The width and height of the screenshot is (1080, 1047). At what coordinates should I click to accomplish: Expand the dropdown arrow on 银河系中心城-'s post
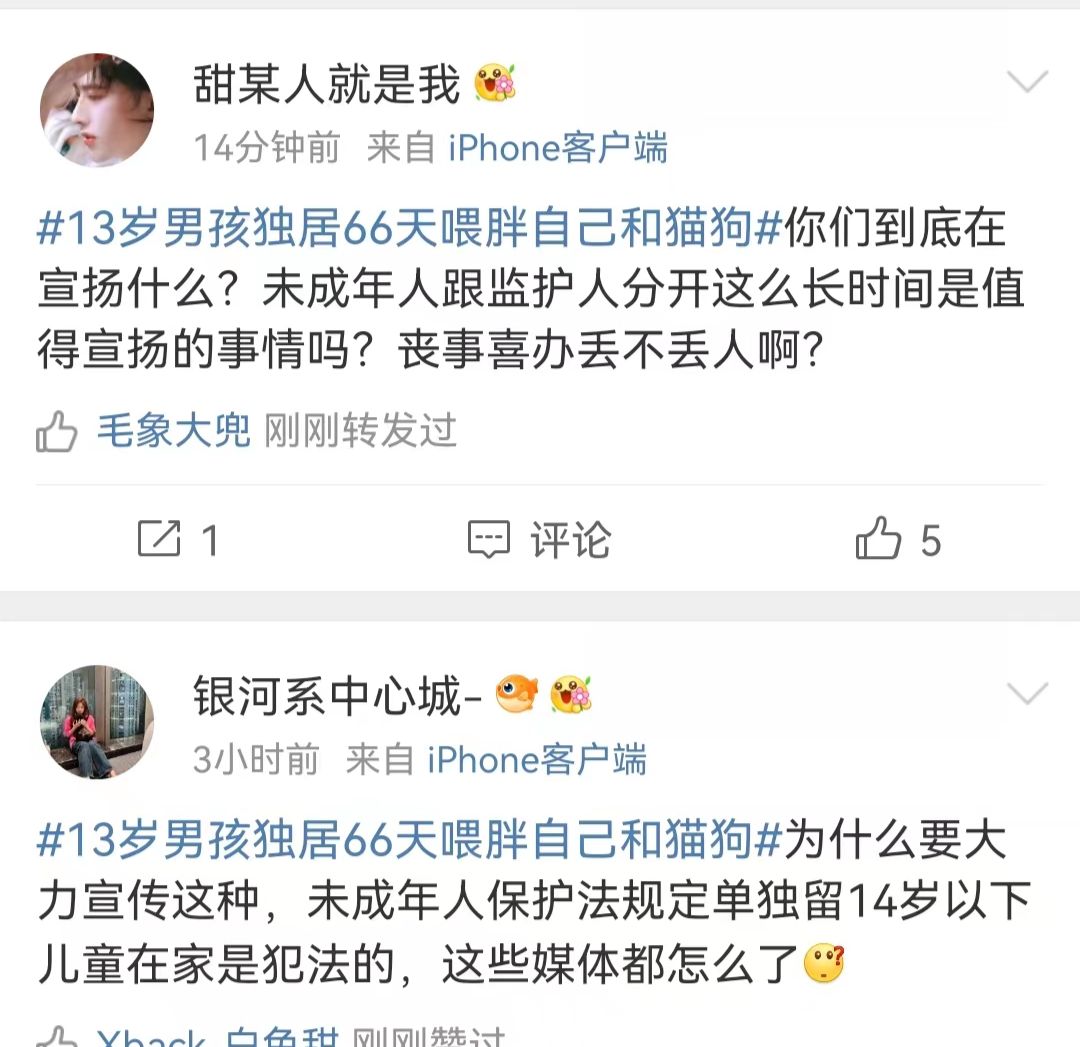coord(1026,694)
